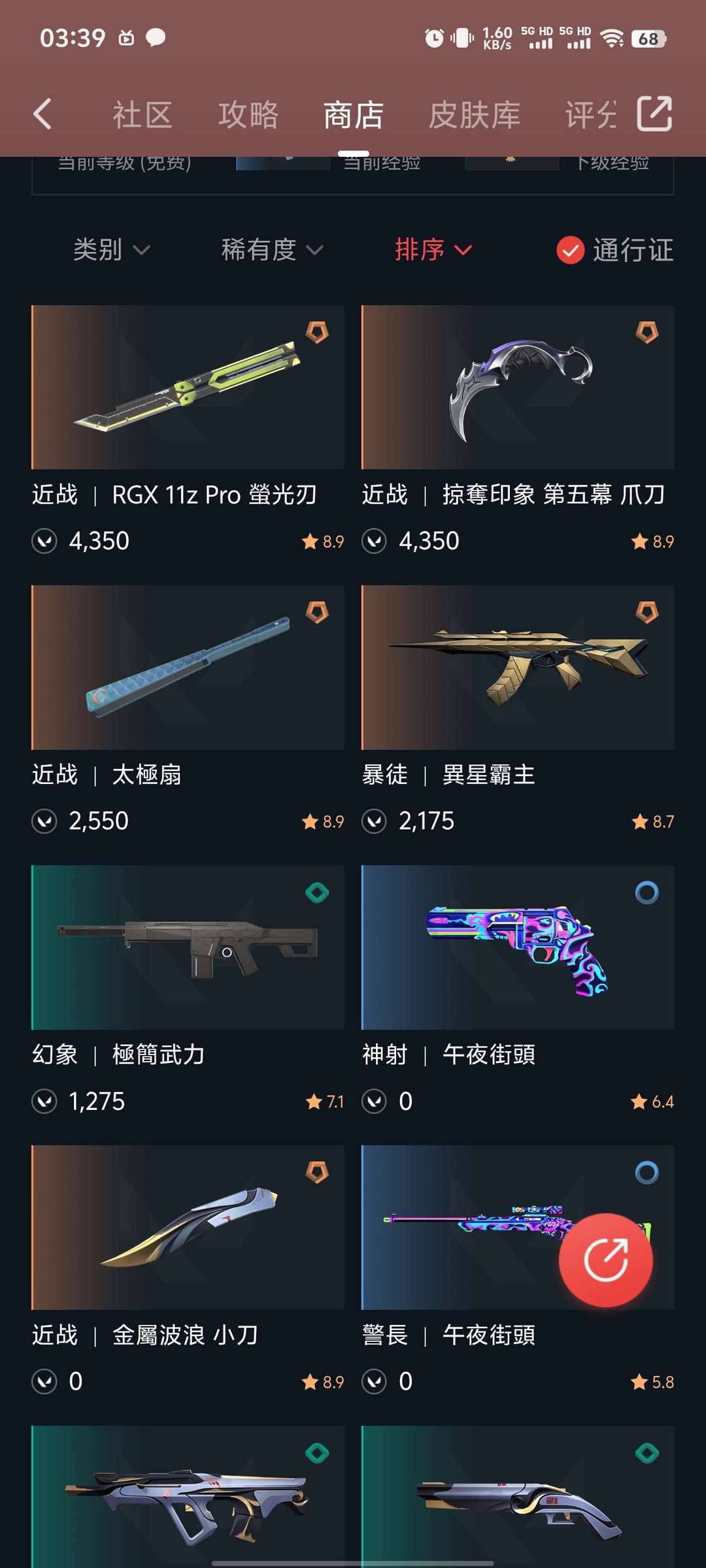Open the RGX 11z Pro 螢光刃 card
The height and width of the screenshot is (1568, 706).
[188, 387]
